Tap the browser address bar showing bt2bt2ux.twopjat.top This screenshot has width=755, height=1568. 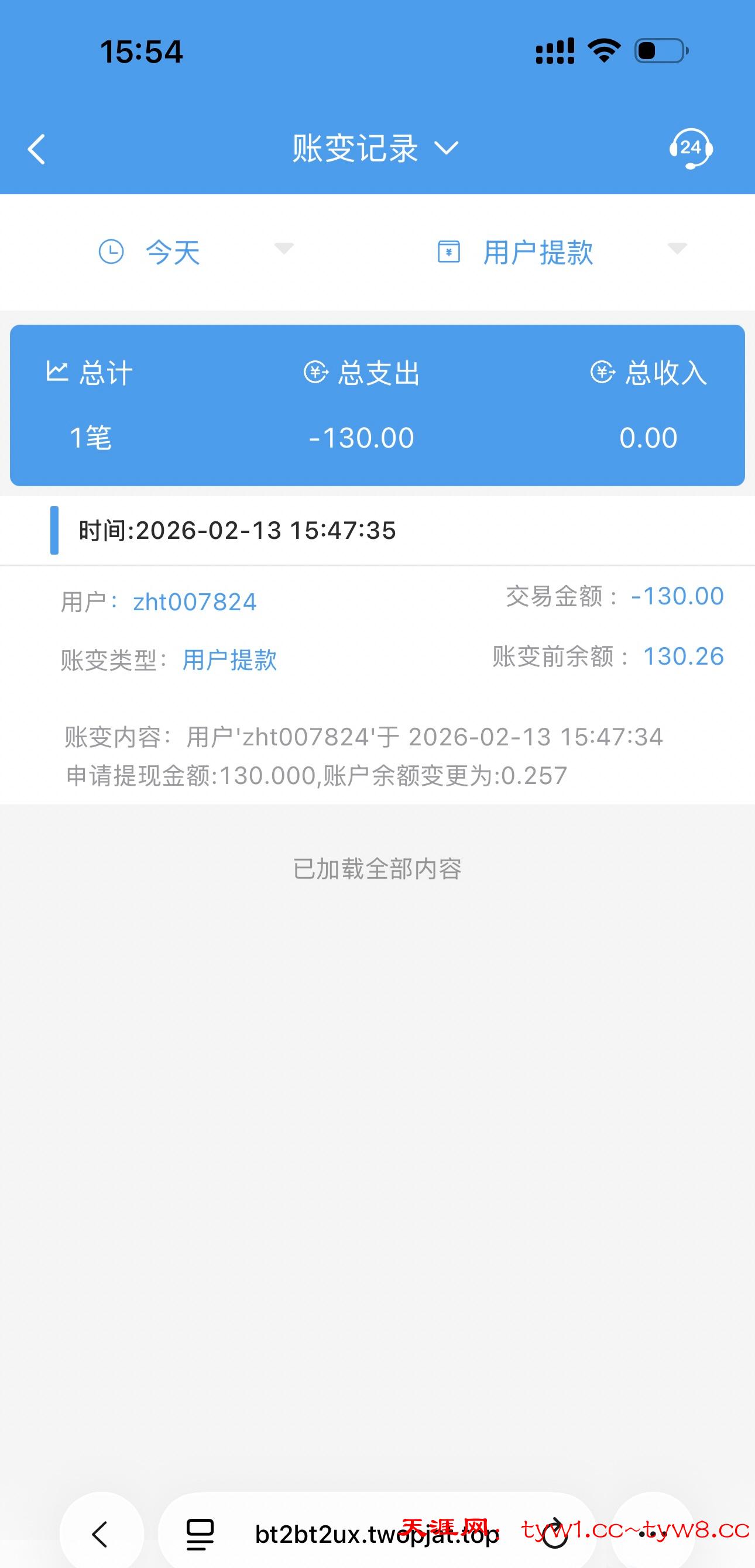point(375,1535)
